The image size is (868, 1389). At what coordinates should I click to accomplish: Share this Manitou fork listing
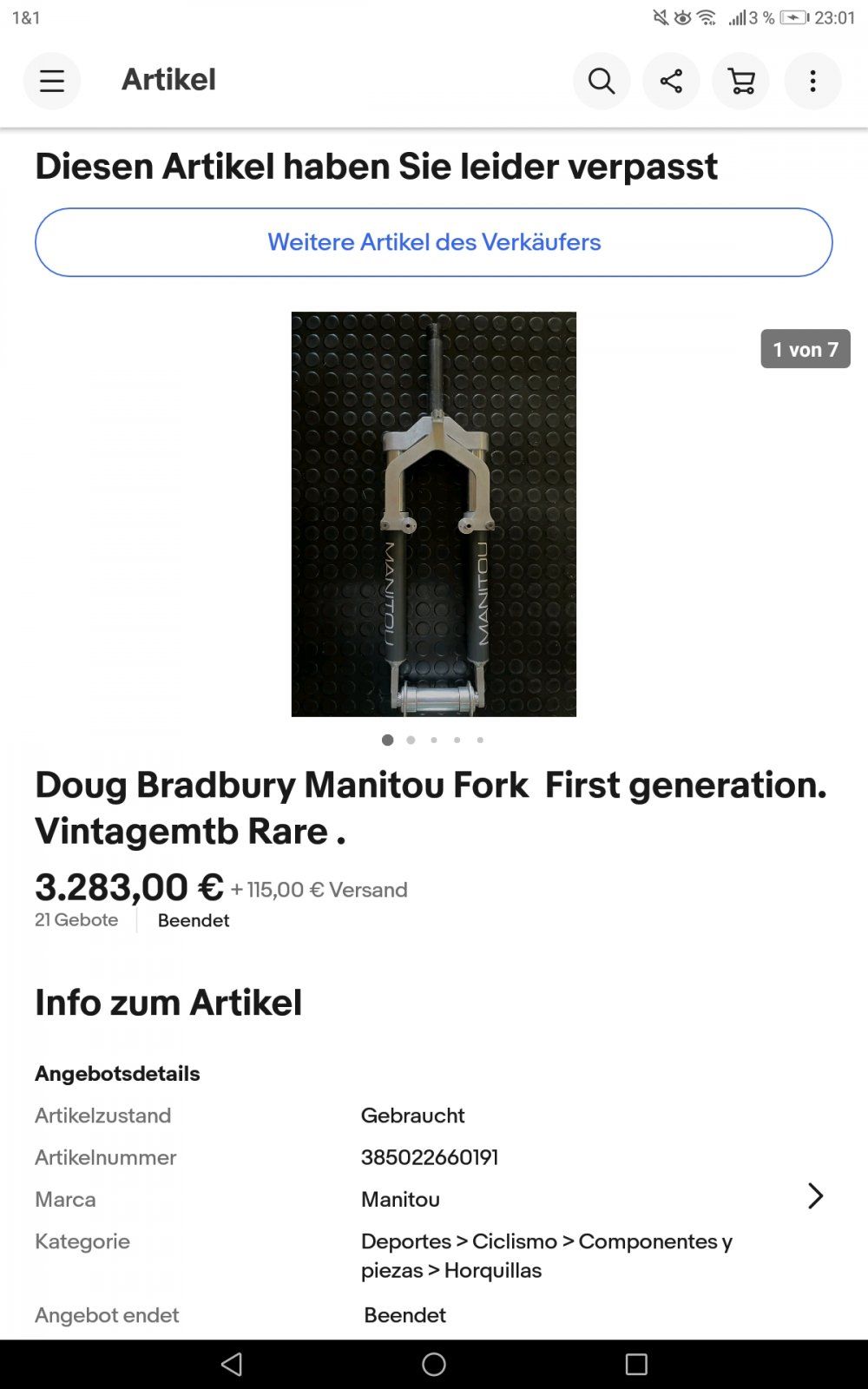click(x=671, y=82)
